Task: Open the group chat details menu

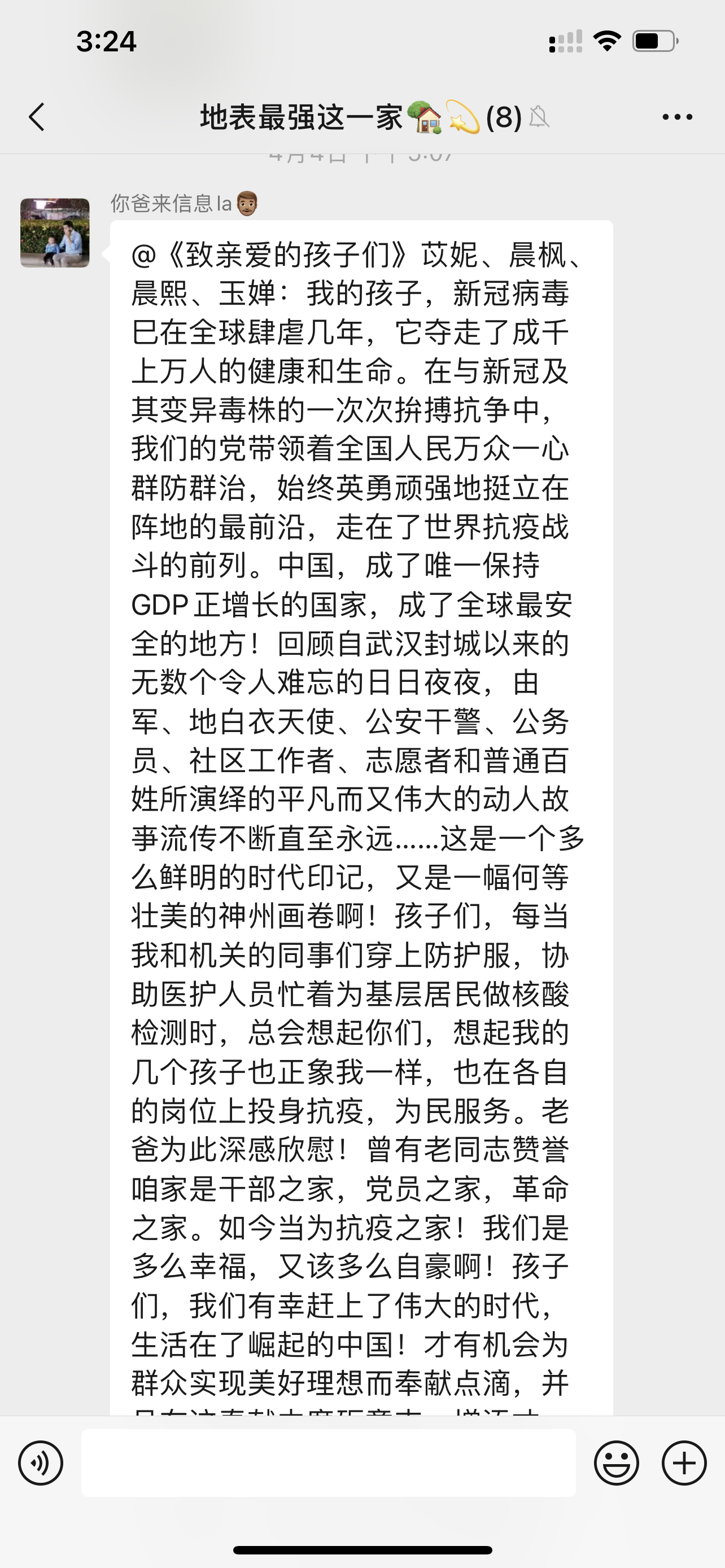Action: point(677,117)
